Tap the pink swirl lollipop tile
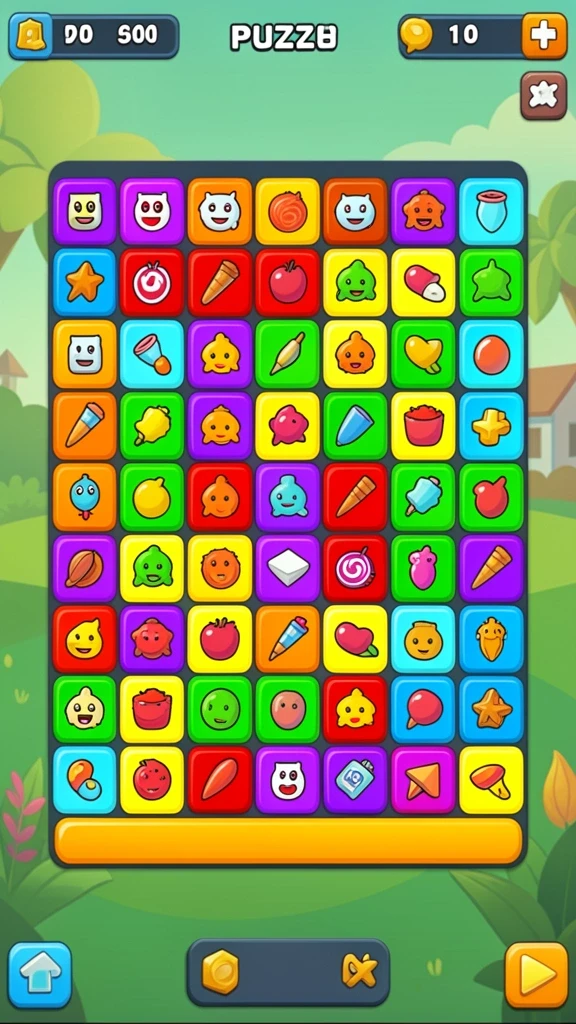The width and height of the screenshot is (576, 1024). [x=355, y=568]
